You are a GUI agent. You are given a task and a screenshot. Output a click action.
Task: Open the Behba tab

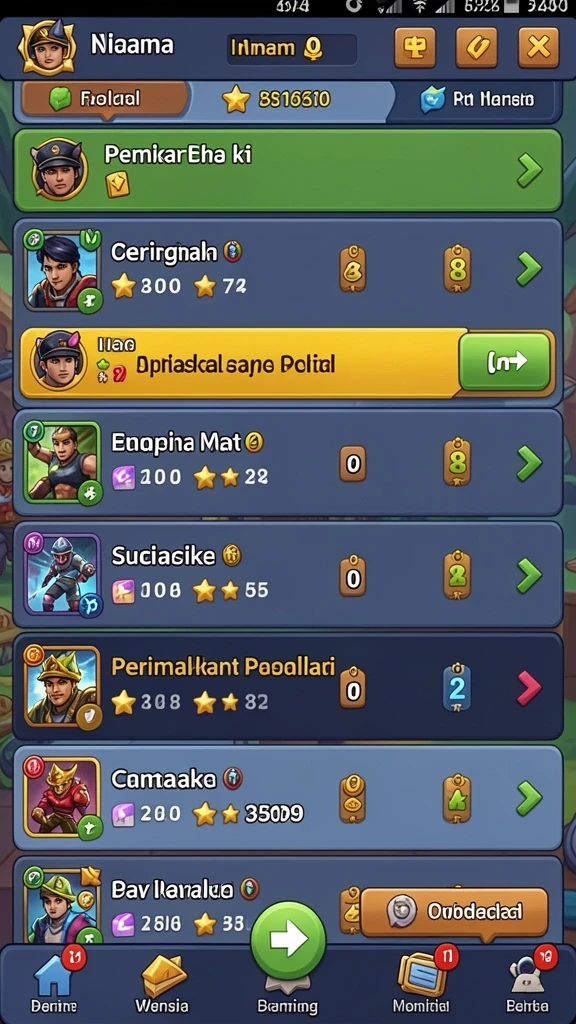(528, 984)
